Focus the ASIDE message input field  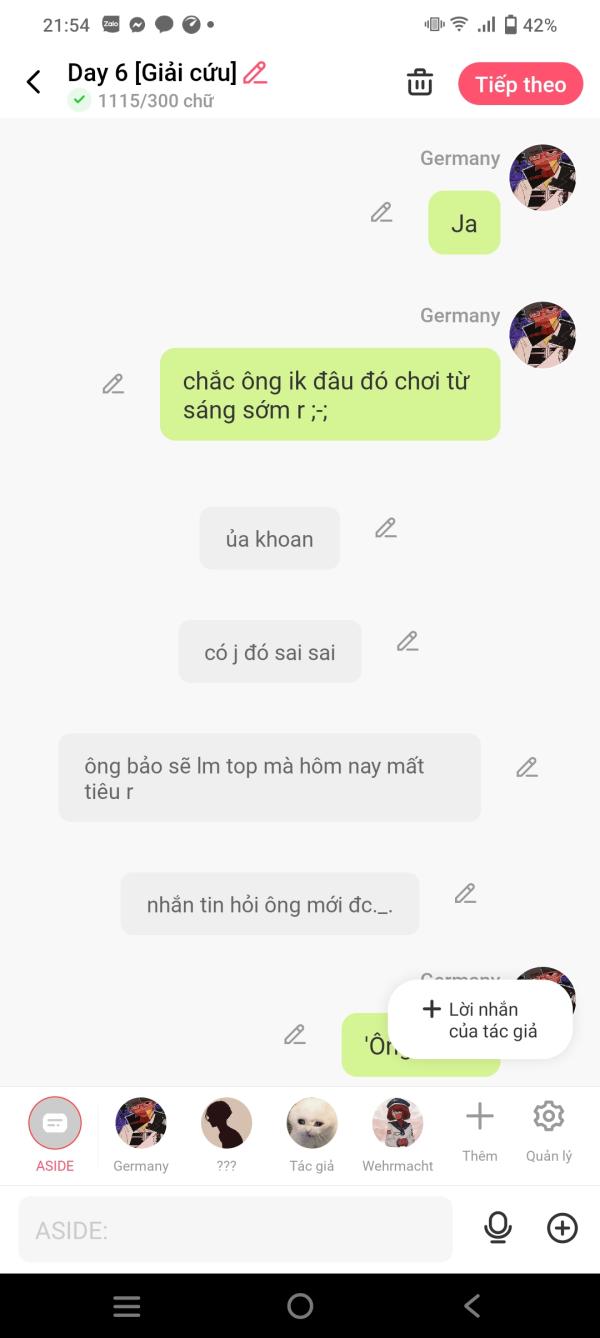point(235,1229)
